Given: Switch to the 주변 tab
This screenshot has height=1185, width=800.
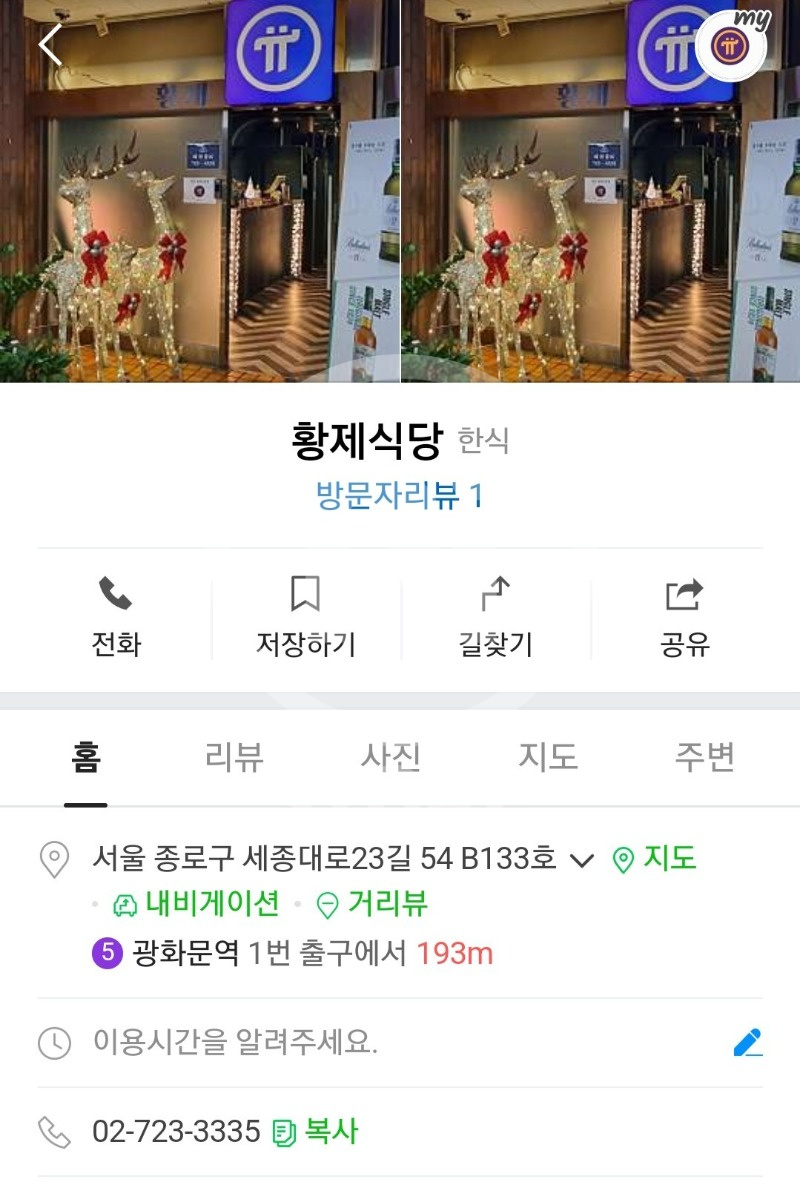Looking at the screenshot, I should (x=705, y=758).
